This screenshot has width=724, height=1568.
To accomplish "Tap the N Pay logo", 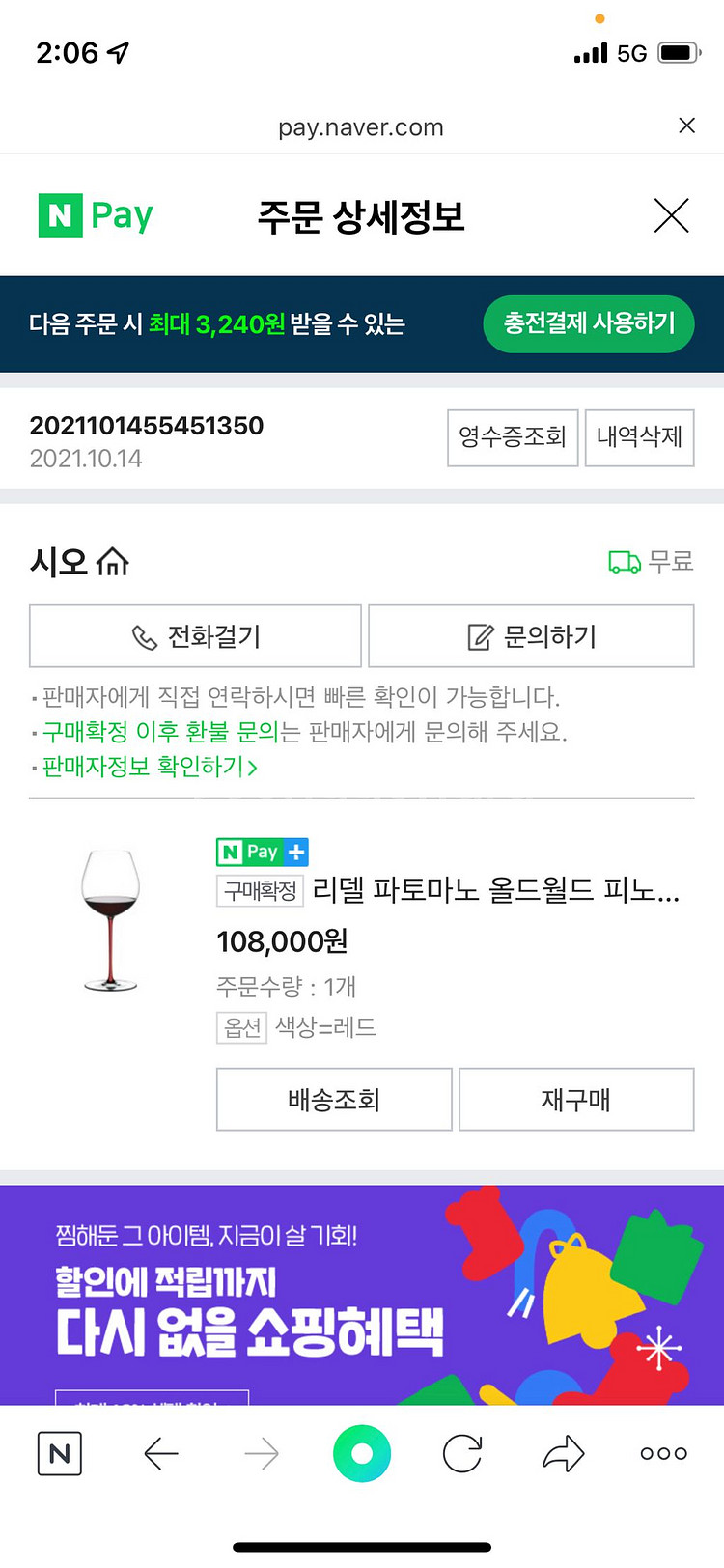I will 95,215.
